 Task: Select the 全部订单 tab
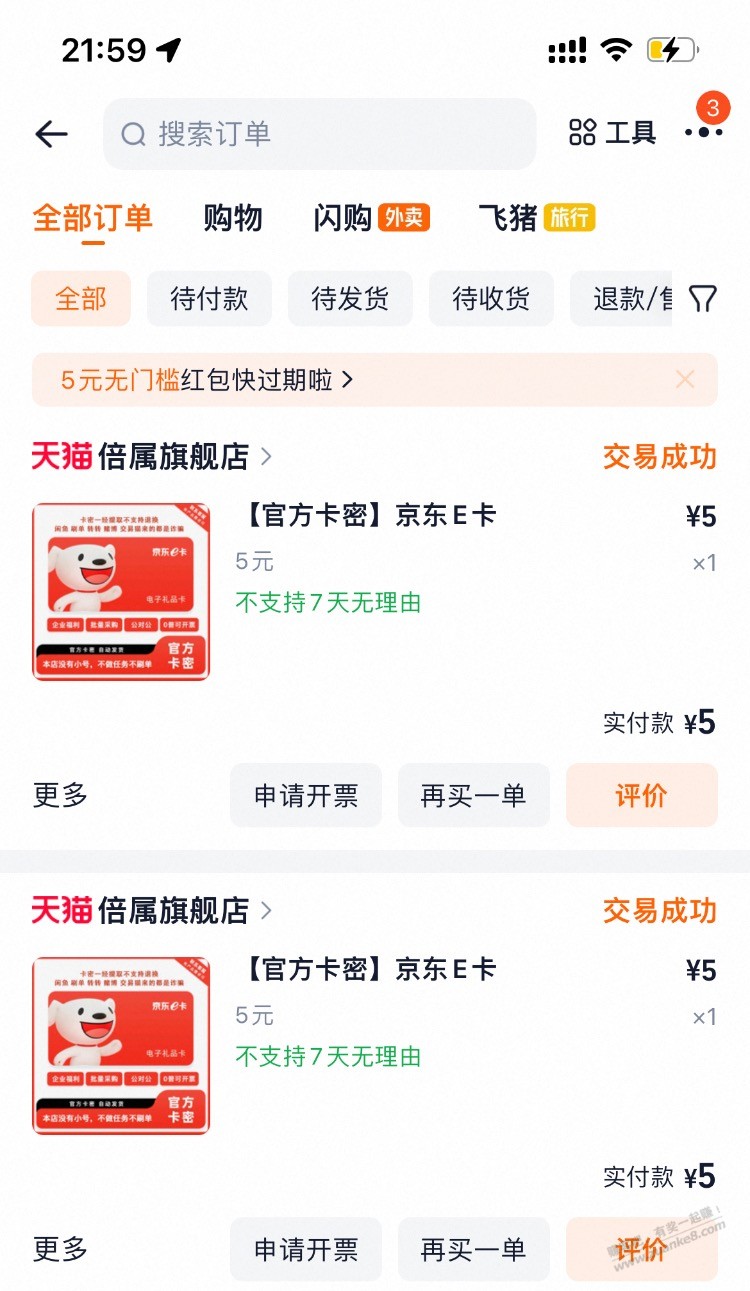[92, 218]
